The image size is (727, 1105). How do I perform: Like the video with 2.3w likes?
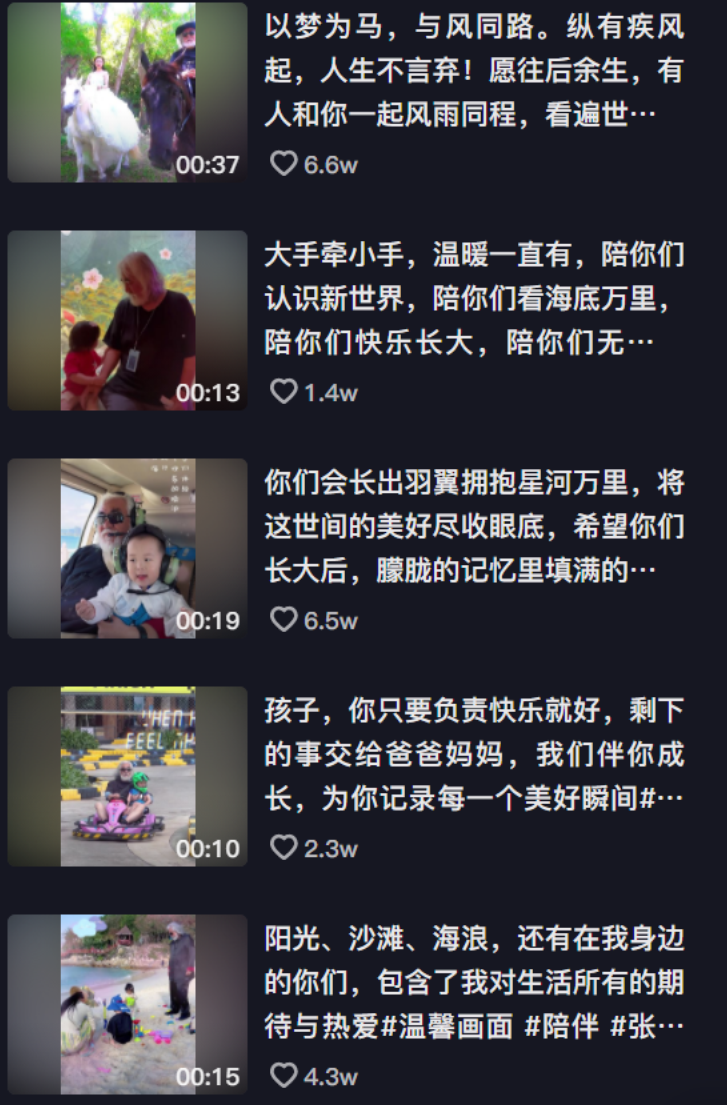(x=285, y=848)
